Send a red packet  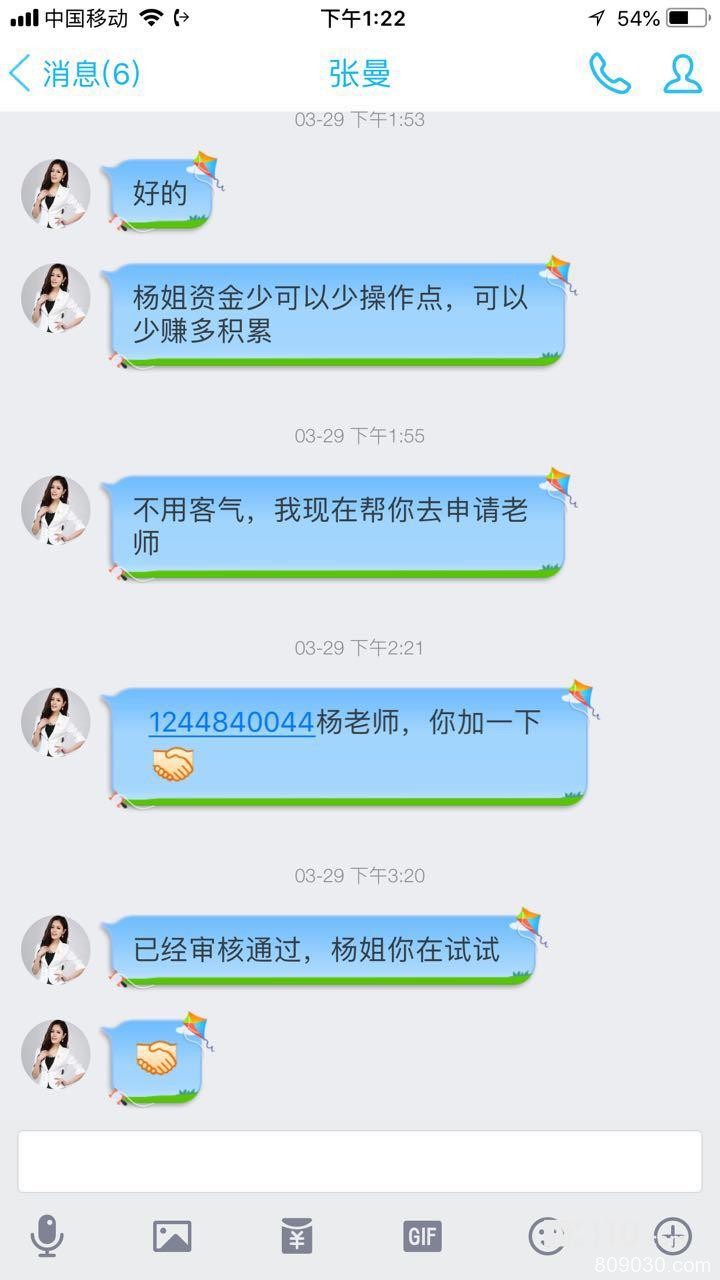tap(297, 1237)
